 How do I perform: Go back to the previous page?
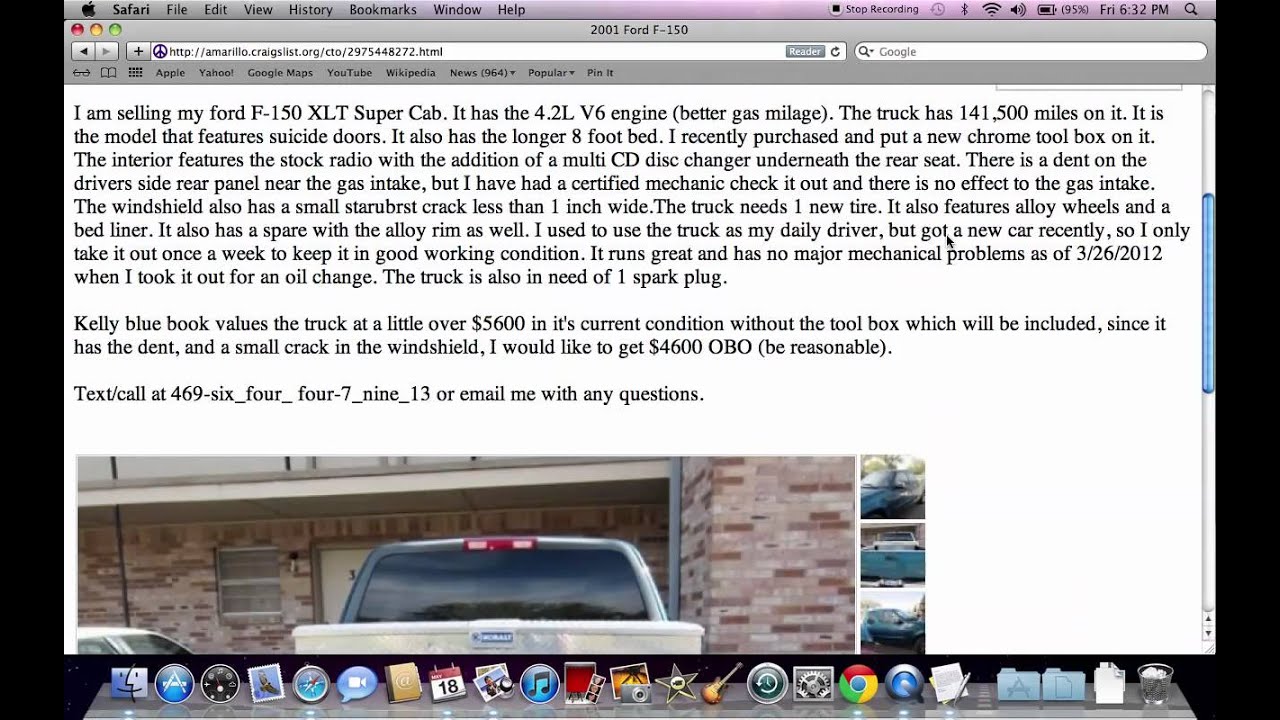tap(84, 51)
